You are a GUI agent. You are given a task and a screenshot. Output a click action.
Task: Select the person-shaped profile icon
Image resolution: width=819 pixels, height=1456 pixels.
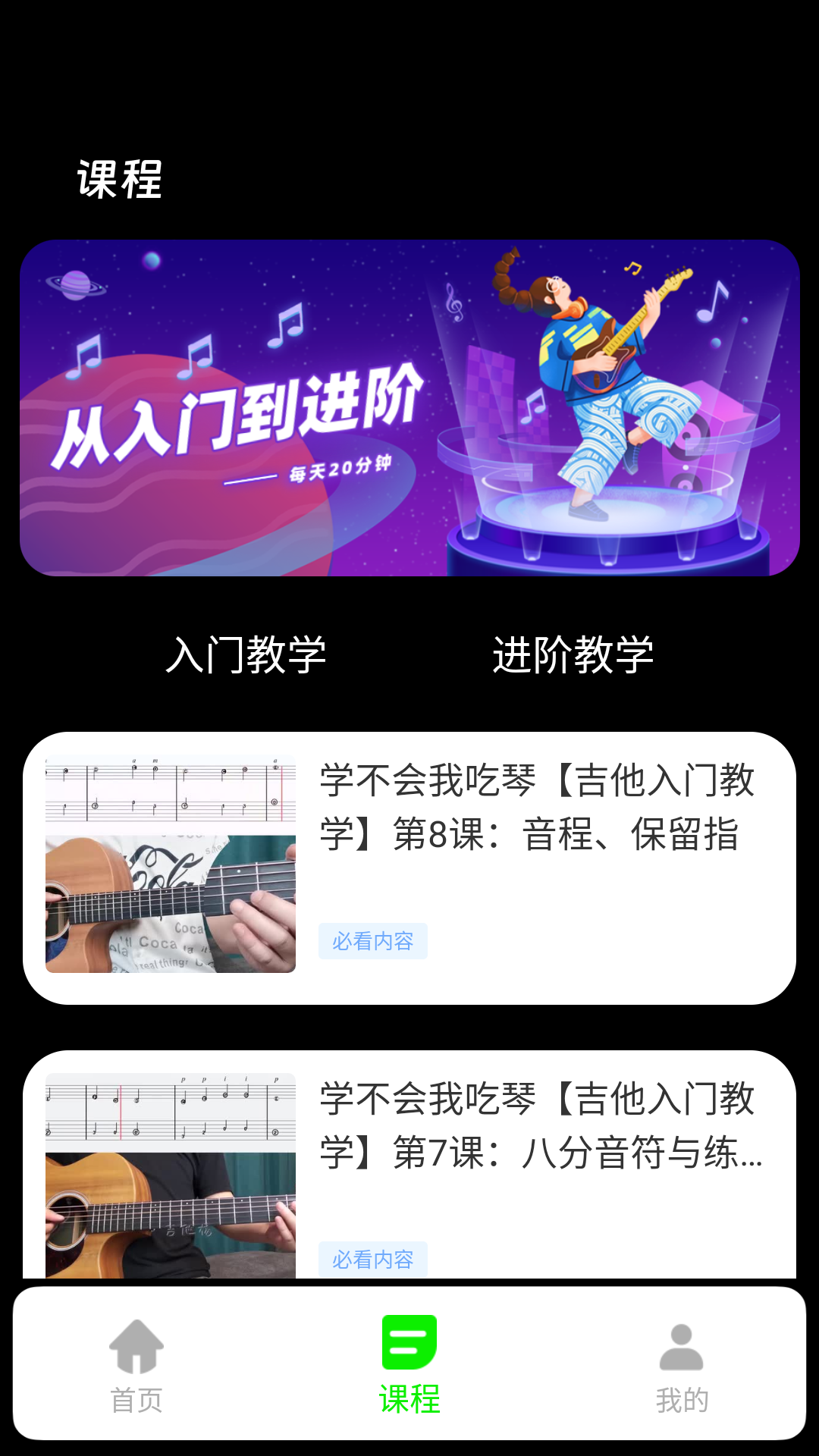pyautogui.click(x=680, y=1344)
